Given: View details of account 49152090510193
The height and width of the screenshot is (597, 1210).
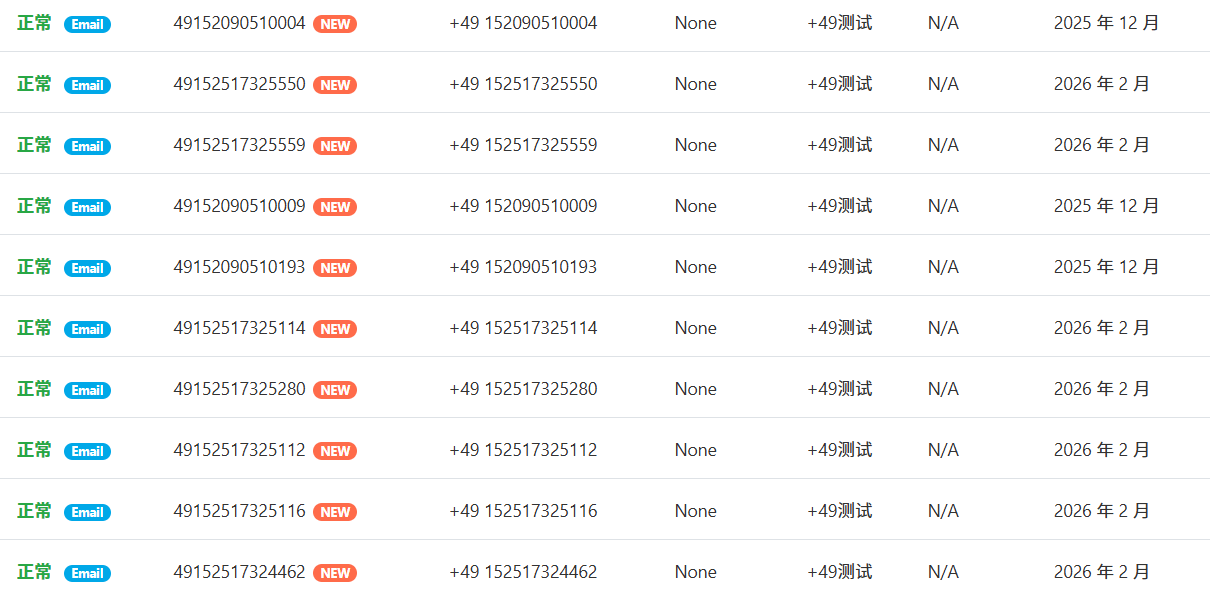Looking at the screenshot, I should 239,267.
